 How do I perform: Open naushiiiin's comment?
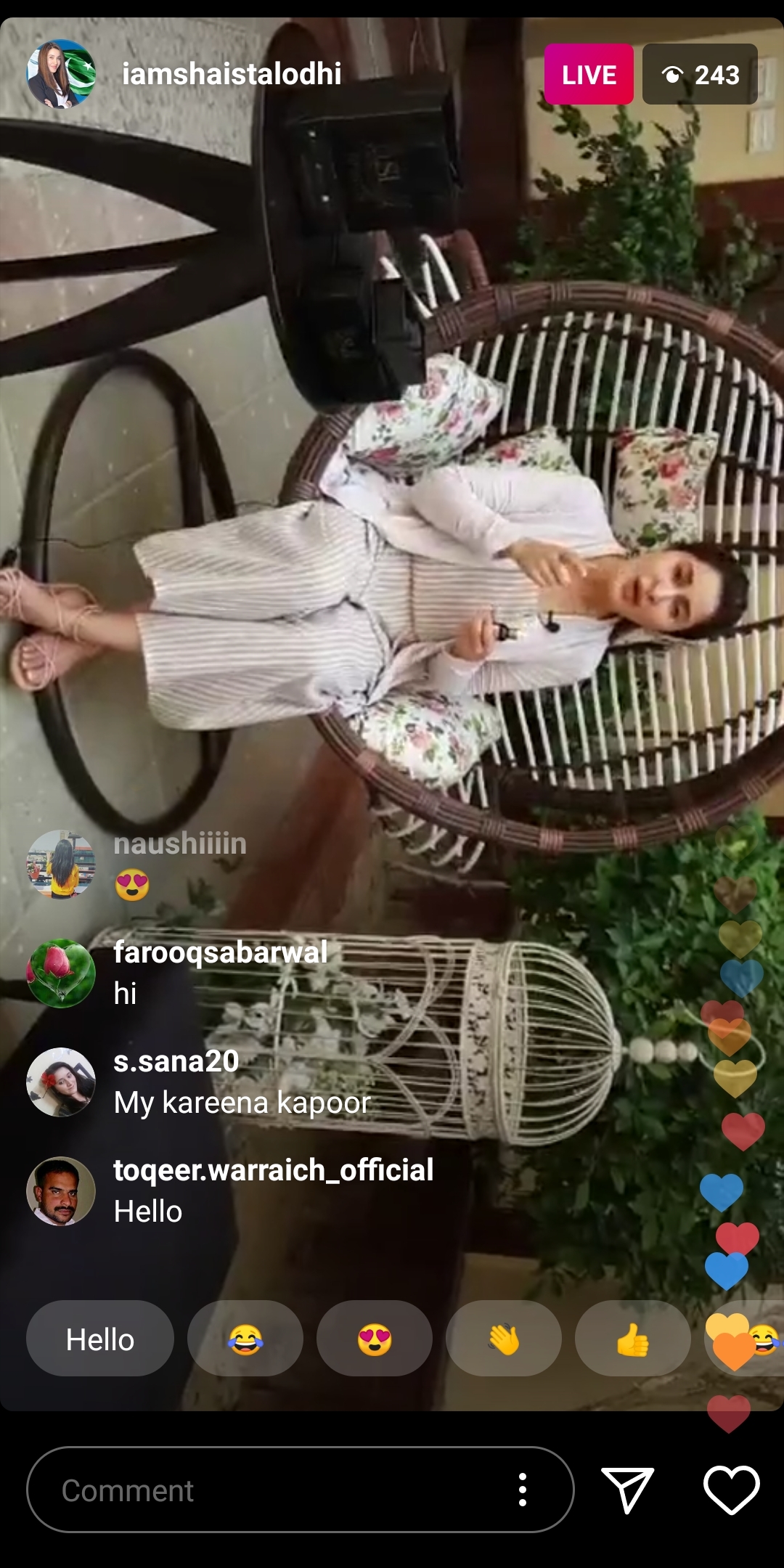[179, 864]
